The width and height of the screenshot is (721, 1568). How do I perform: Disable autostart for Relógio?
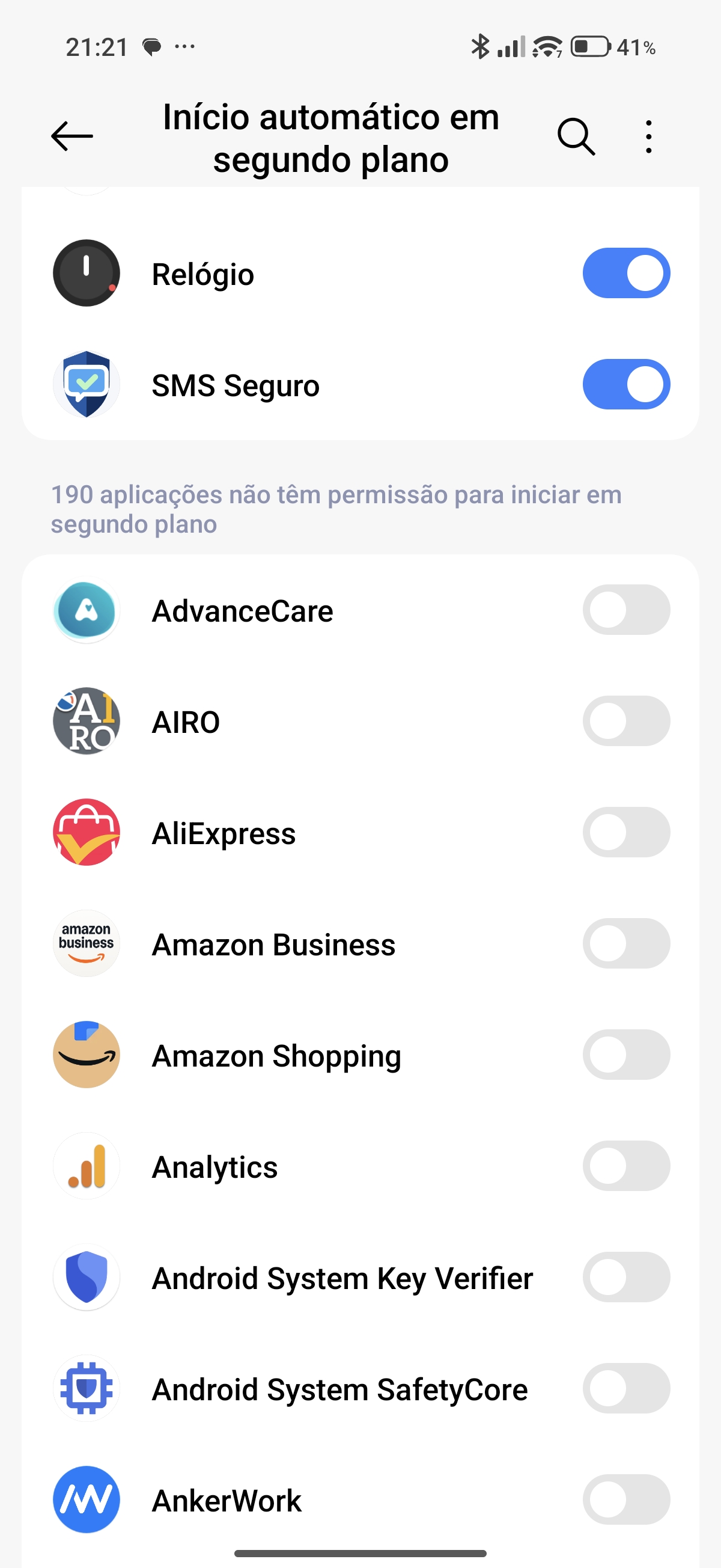[x=625, y=273]
